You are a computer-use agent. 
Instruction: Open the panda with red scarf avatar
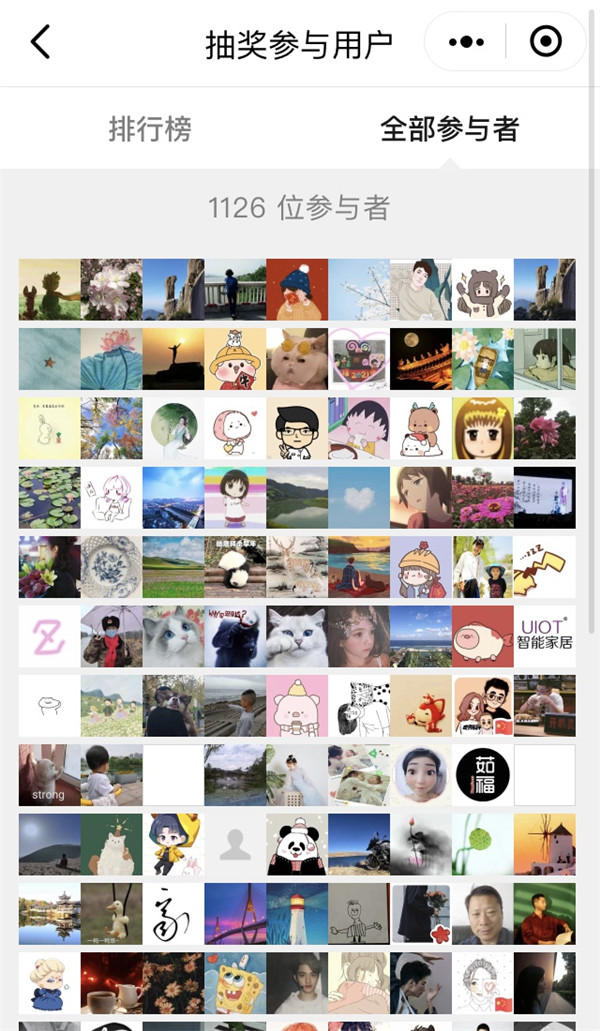click(297, 844)
